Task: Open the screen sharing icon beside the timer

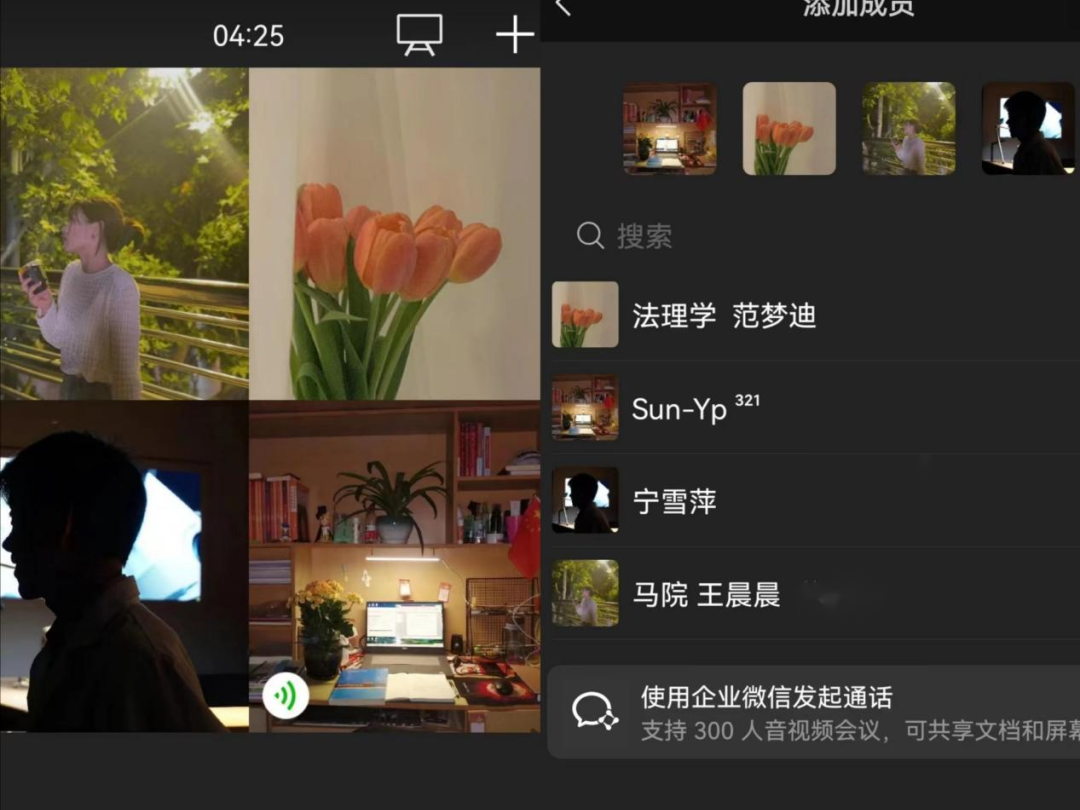Action: click(x=419, y=34)
